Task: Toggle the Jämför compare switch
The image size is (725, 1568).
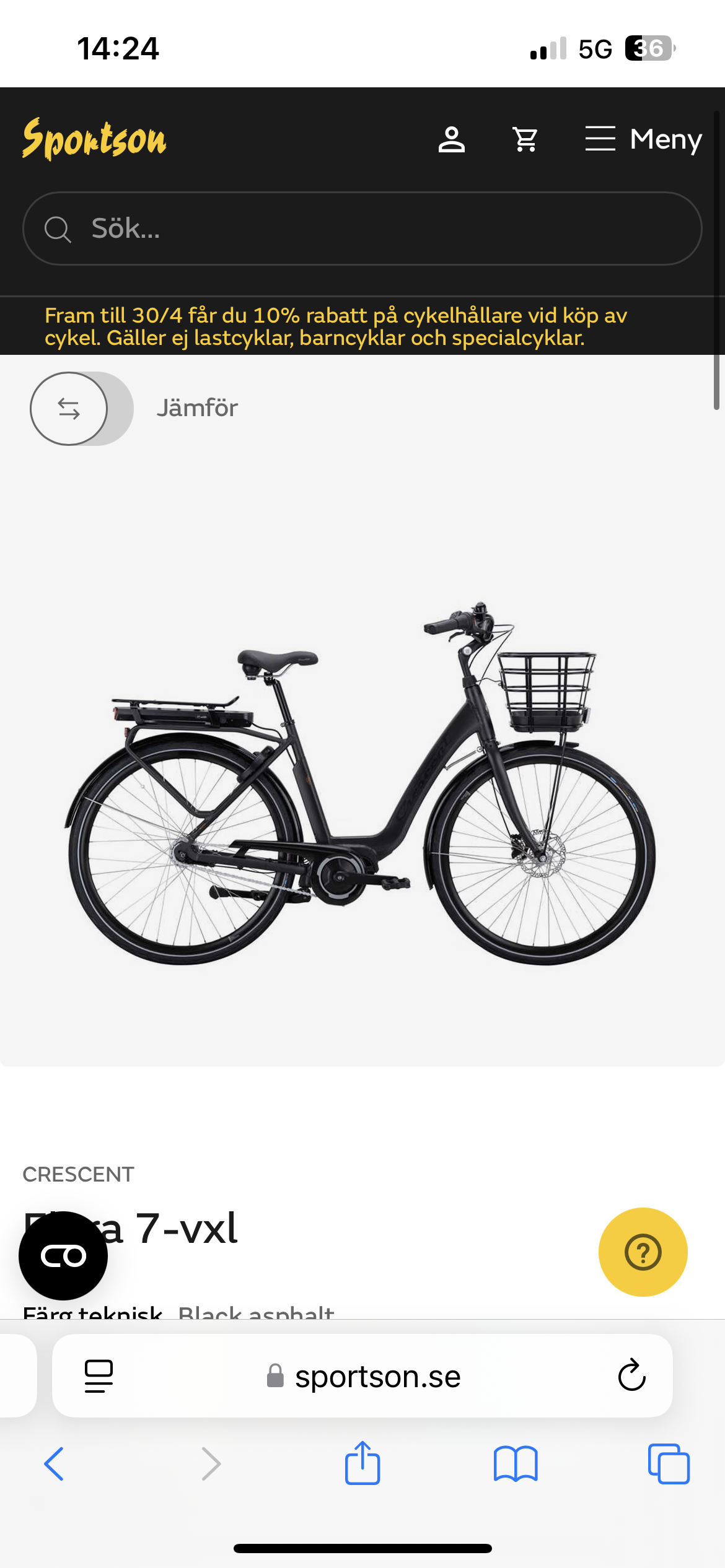Action: [81, 409]
